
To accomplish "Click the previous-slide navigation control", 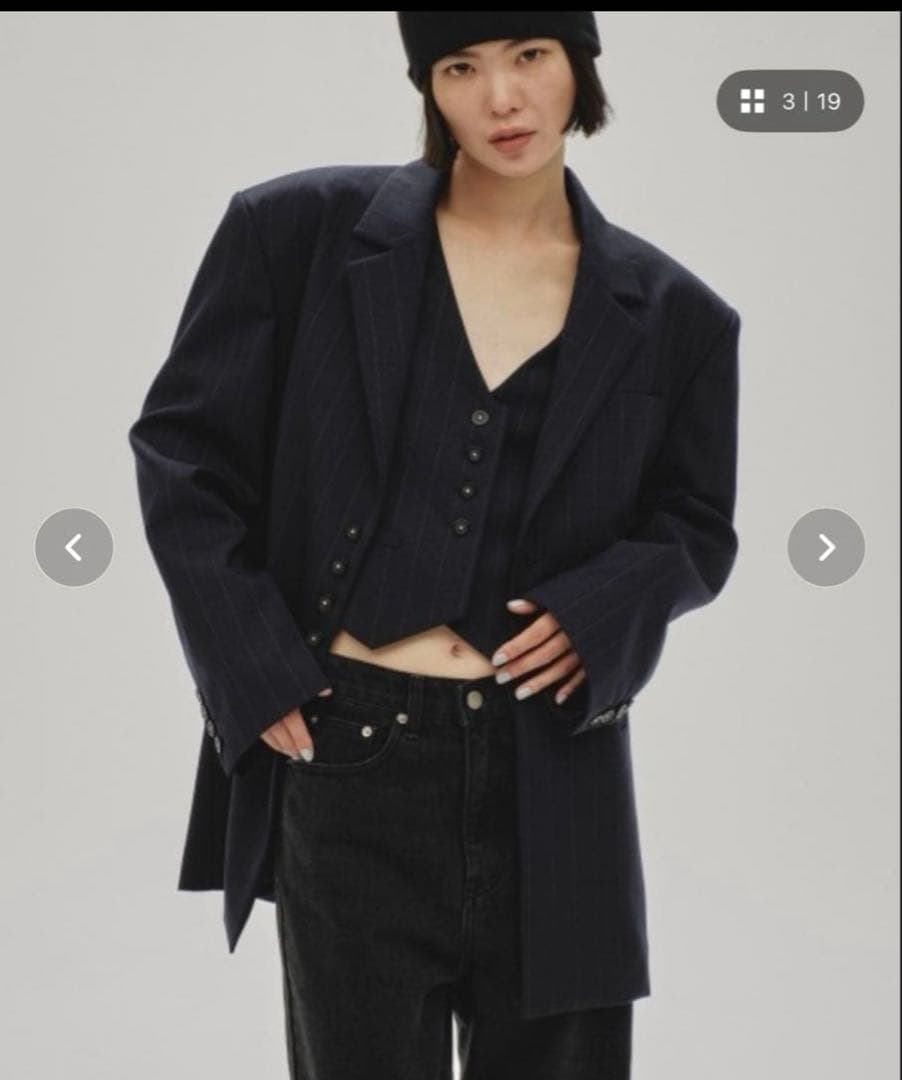I will 72,545.
